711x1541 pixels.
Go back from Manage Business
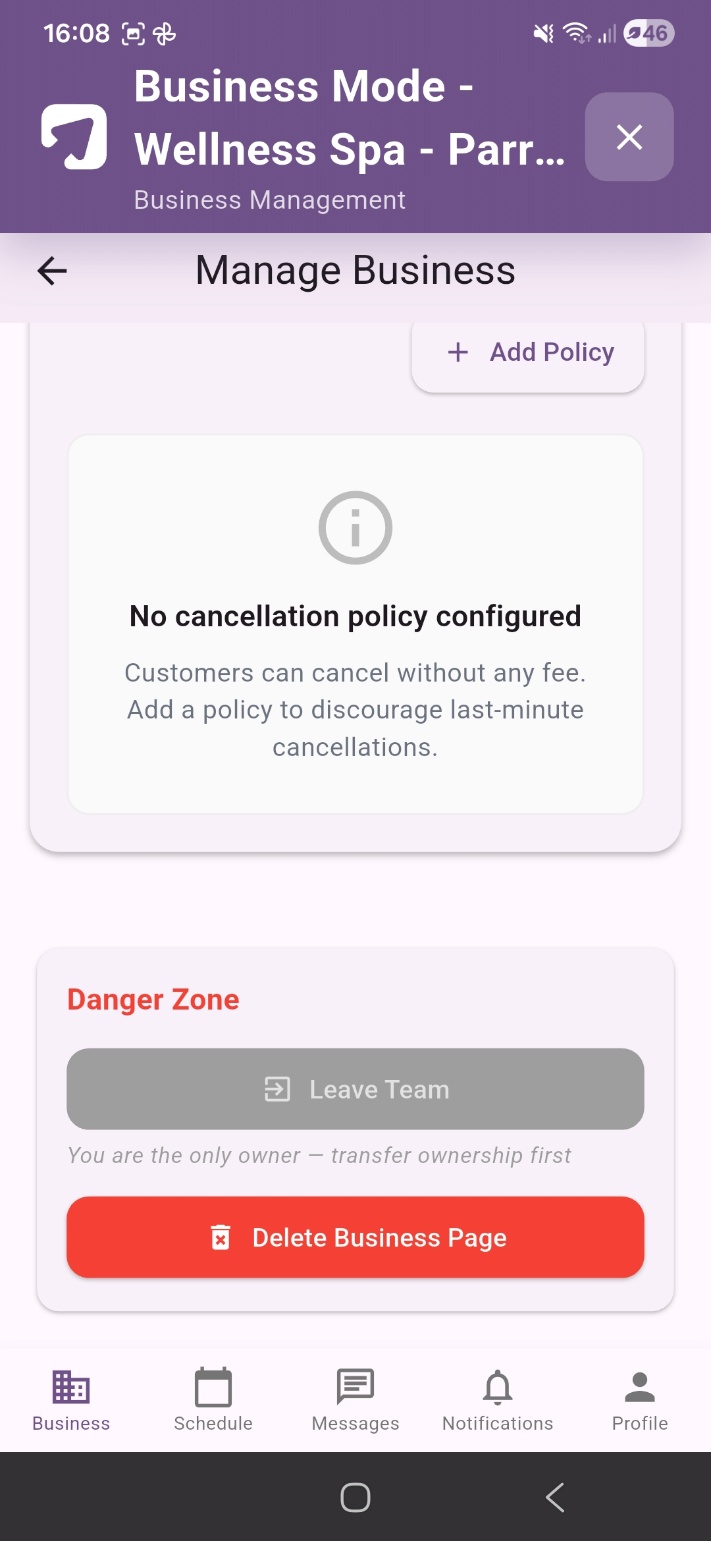pyautogui.click(x=52, y=271)
